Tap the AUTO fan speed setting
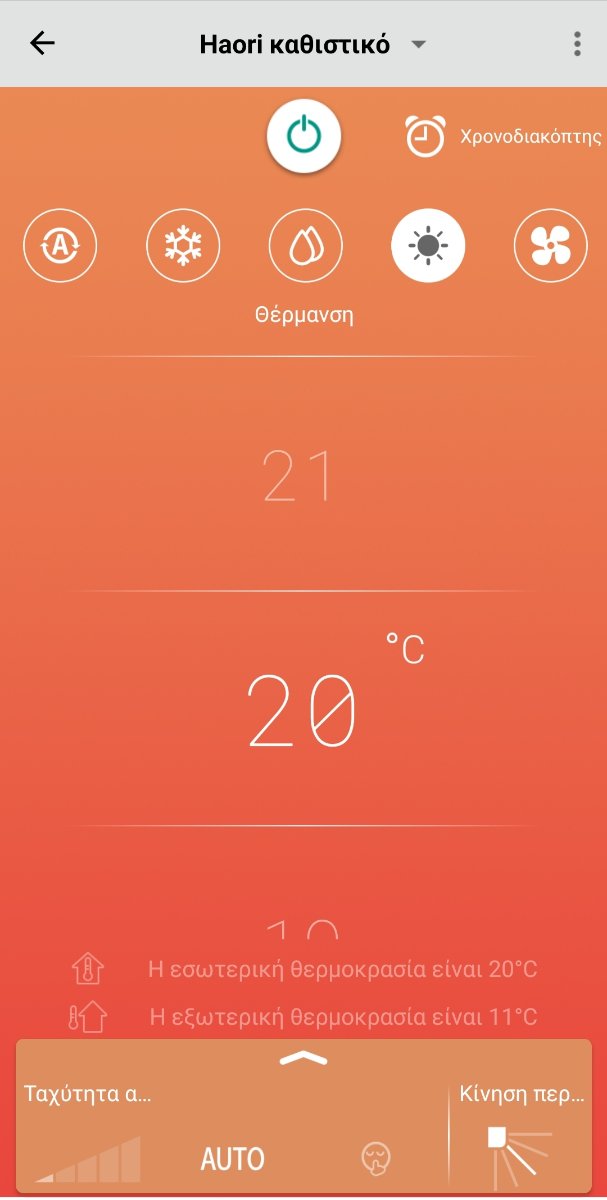The image size is (607, 1200). point(233,1159)
